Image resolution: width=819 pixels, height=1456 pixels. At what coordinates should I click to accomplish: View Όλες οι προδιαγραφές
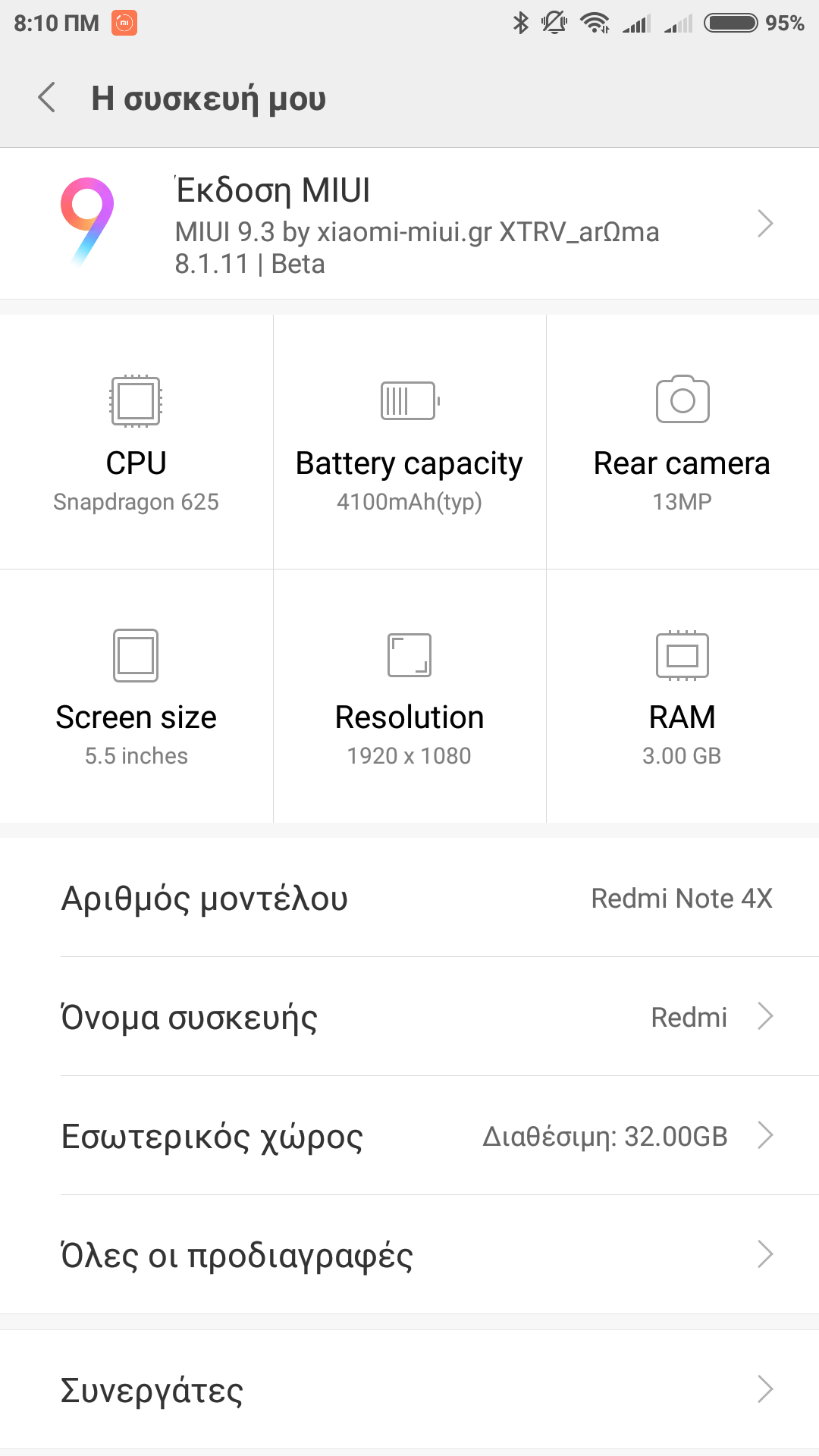click(x=409, y=1255)
